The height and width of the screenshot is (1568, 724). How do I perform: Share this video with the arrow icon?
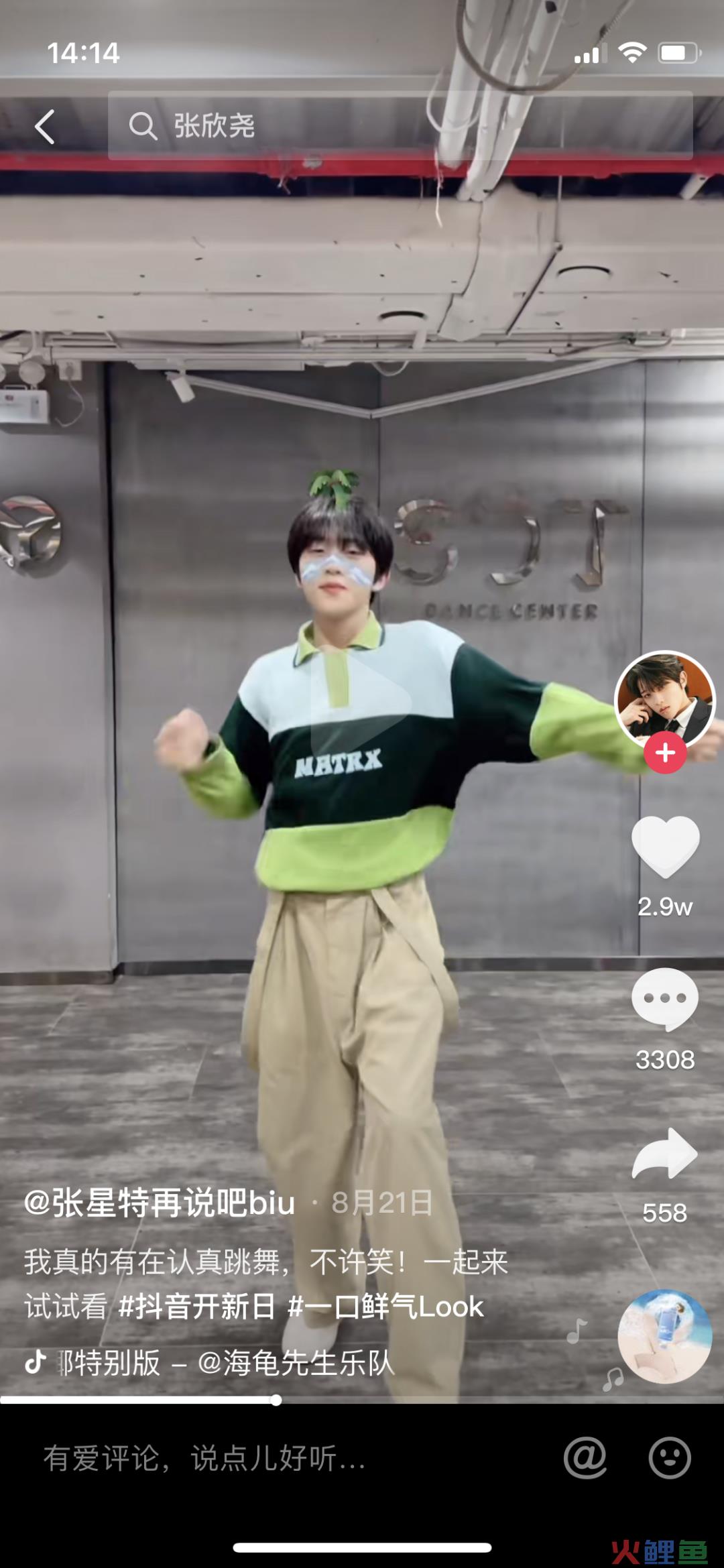(664, 1154)
